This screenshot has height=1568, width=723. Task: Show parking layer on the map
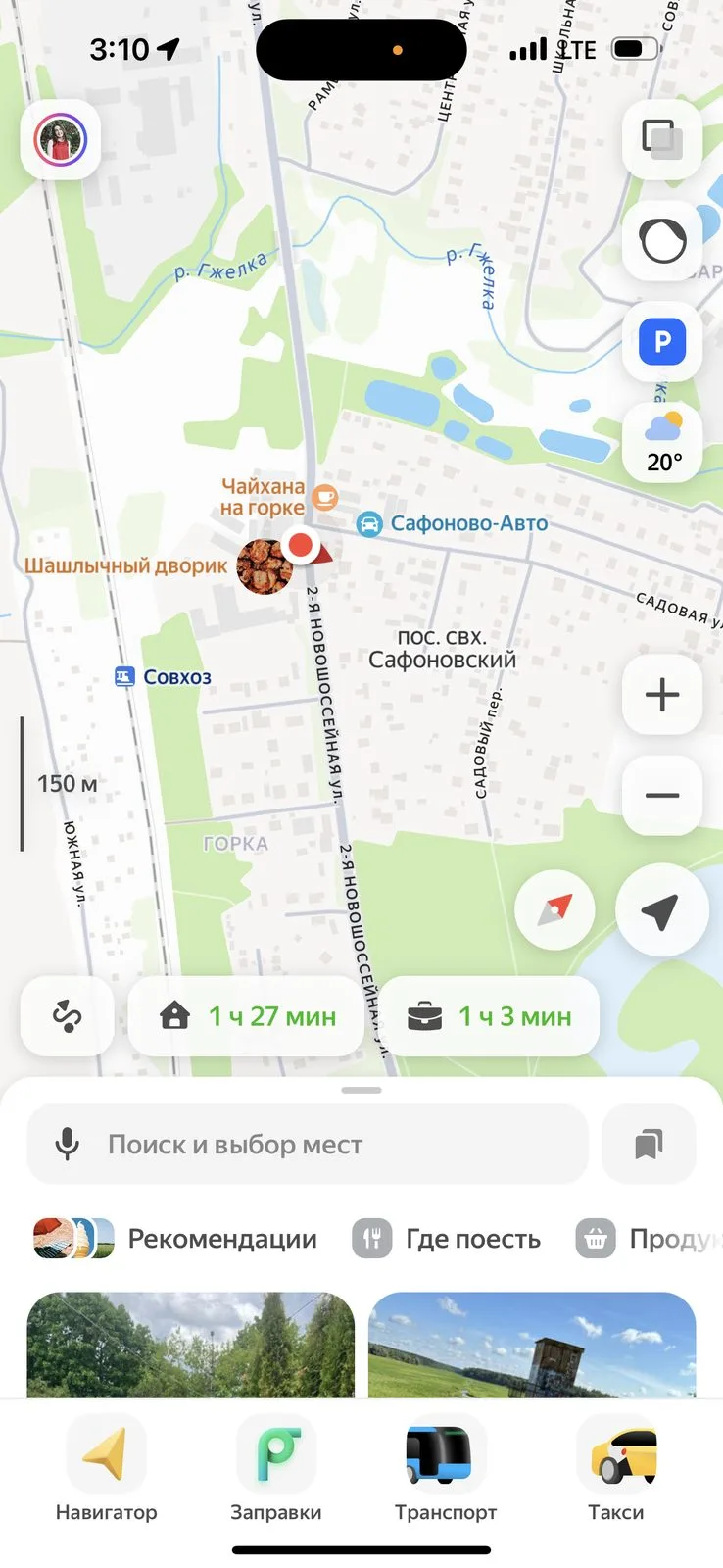pyautogui.click(x=662, y=341)
